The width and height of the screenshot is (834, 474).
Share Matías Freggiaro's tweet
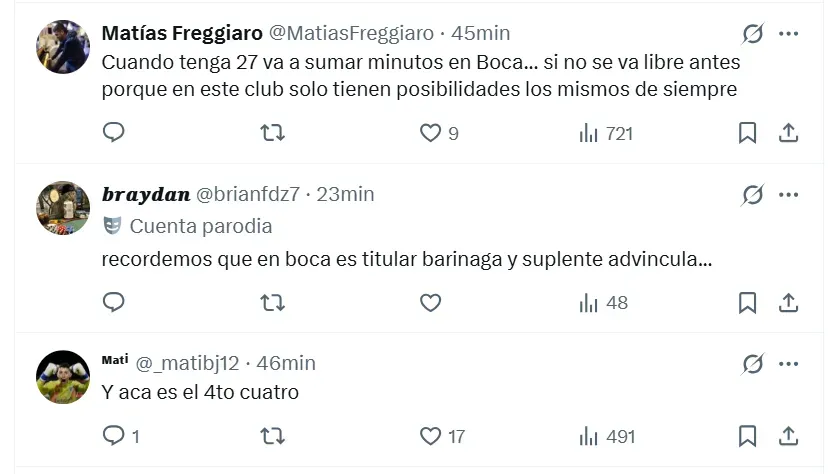(x=788, y=132)
